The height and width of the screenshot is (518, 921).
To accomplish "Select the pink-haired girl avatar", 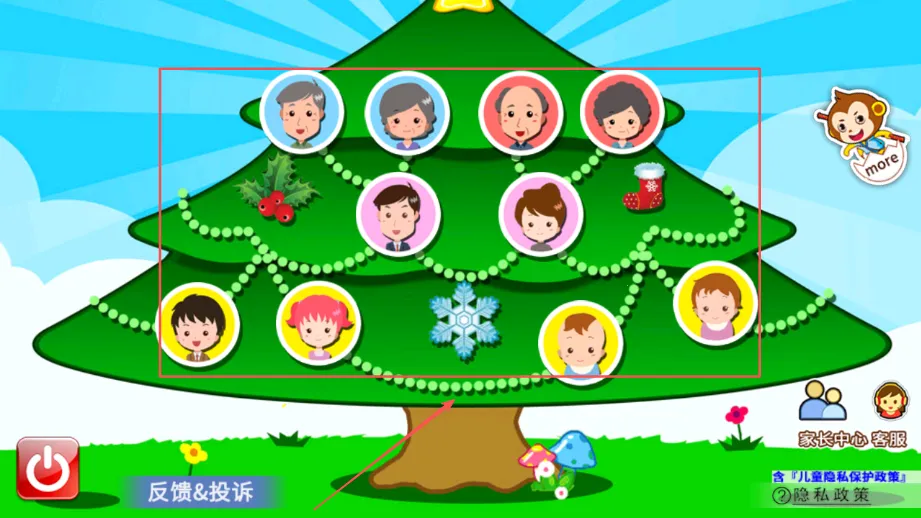I will [x=318, y=323].
